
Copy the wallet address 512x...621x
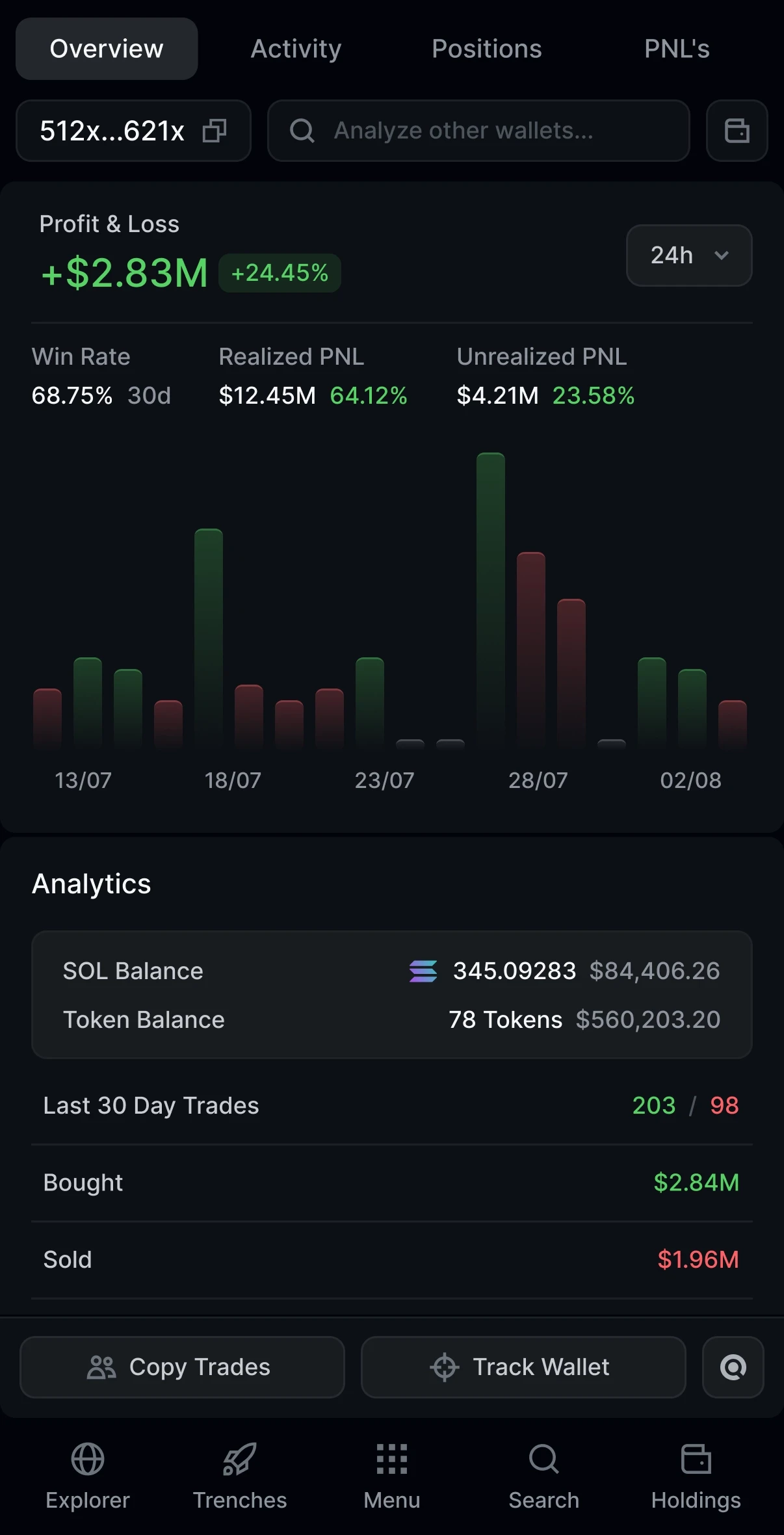215,131
